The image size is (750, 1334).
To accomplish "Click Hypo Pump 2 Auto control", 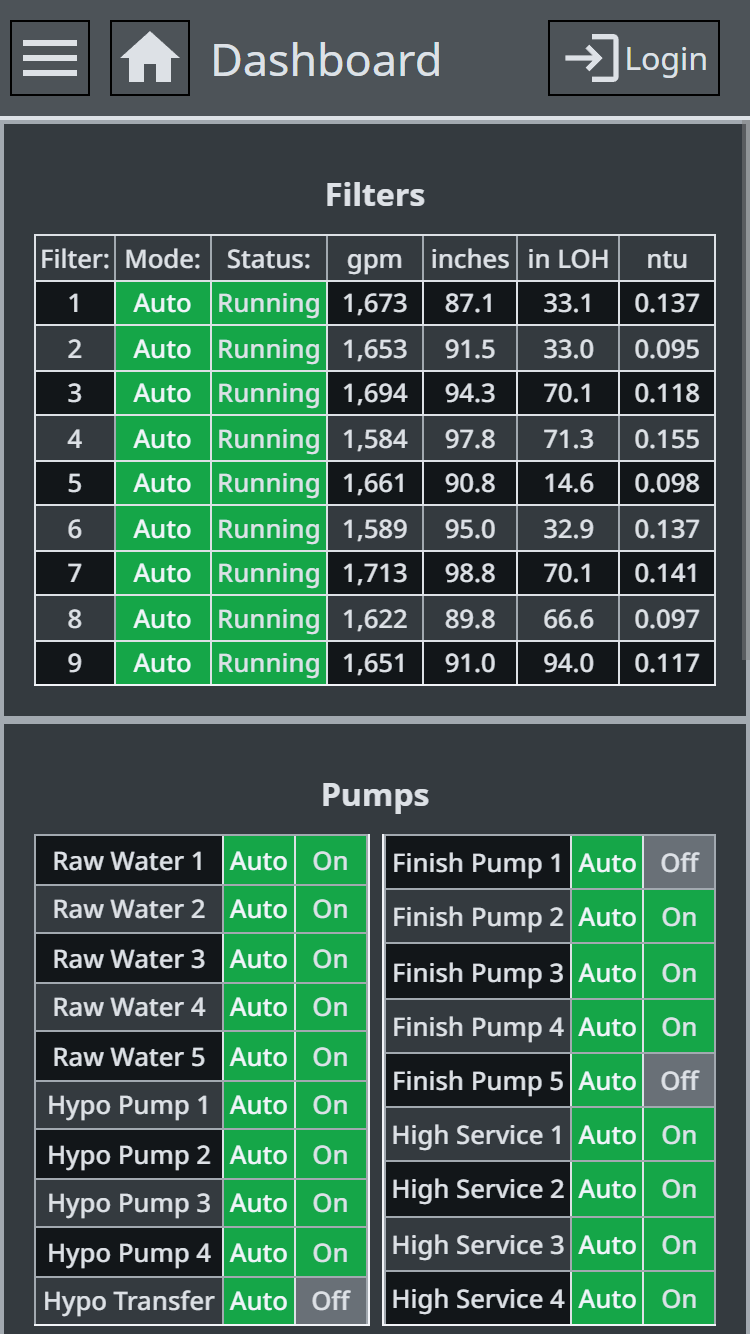I will pos(258,1154).
